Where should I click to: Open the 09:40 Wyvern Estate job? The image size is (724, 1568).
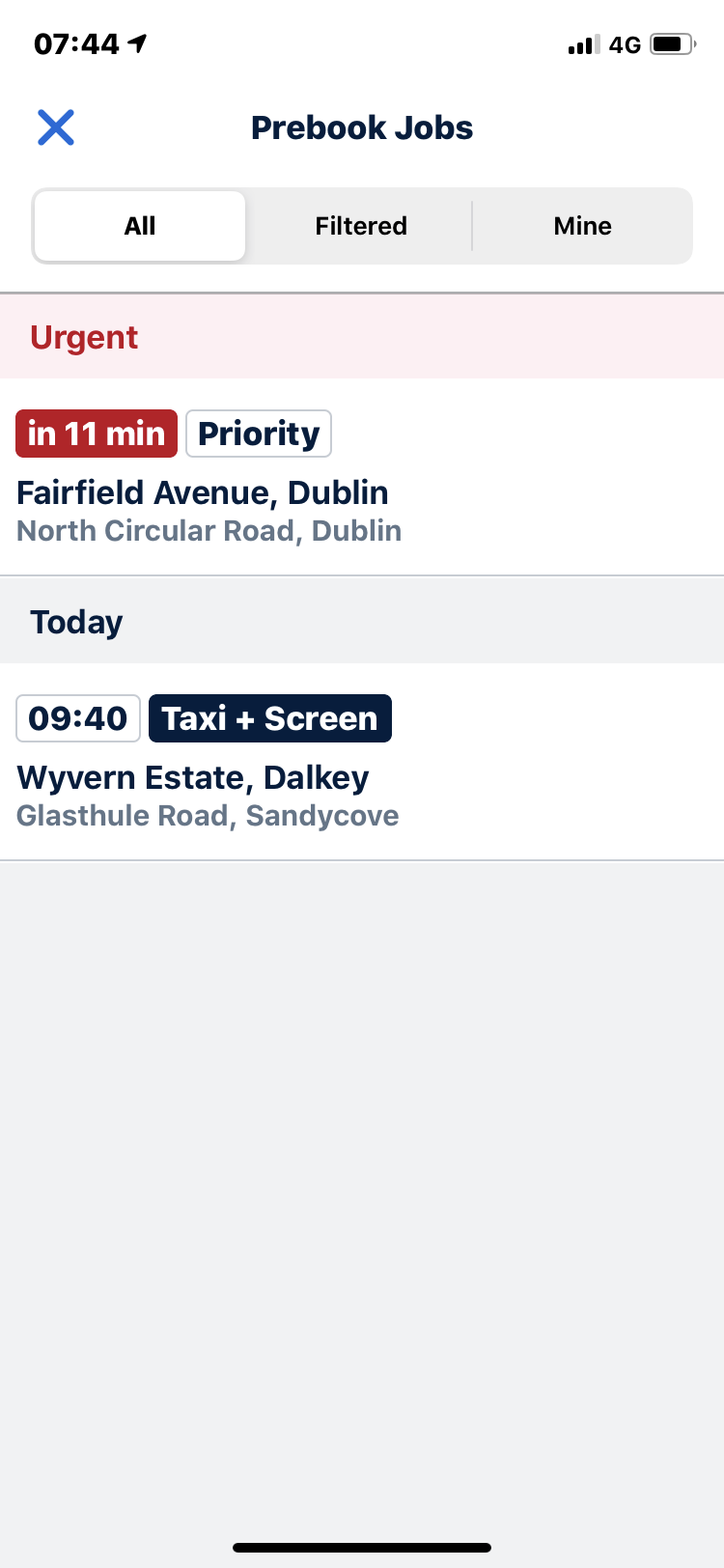(362, 762)
